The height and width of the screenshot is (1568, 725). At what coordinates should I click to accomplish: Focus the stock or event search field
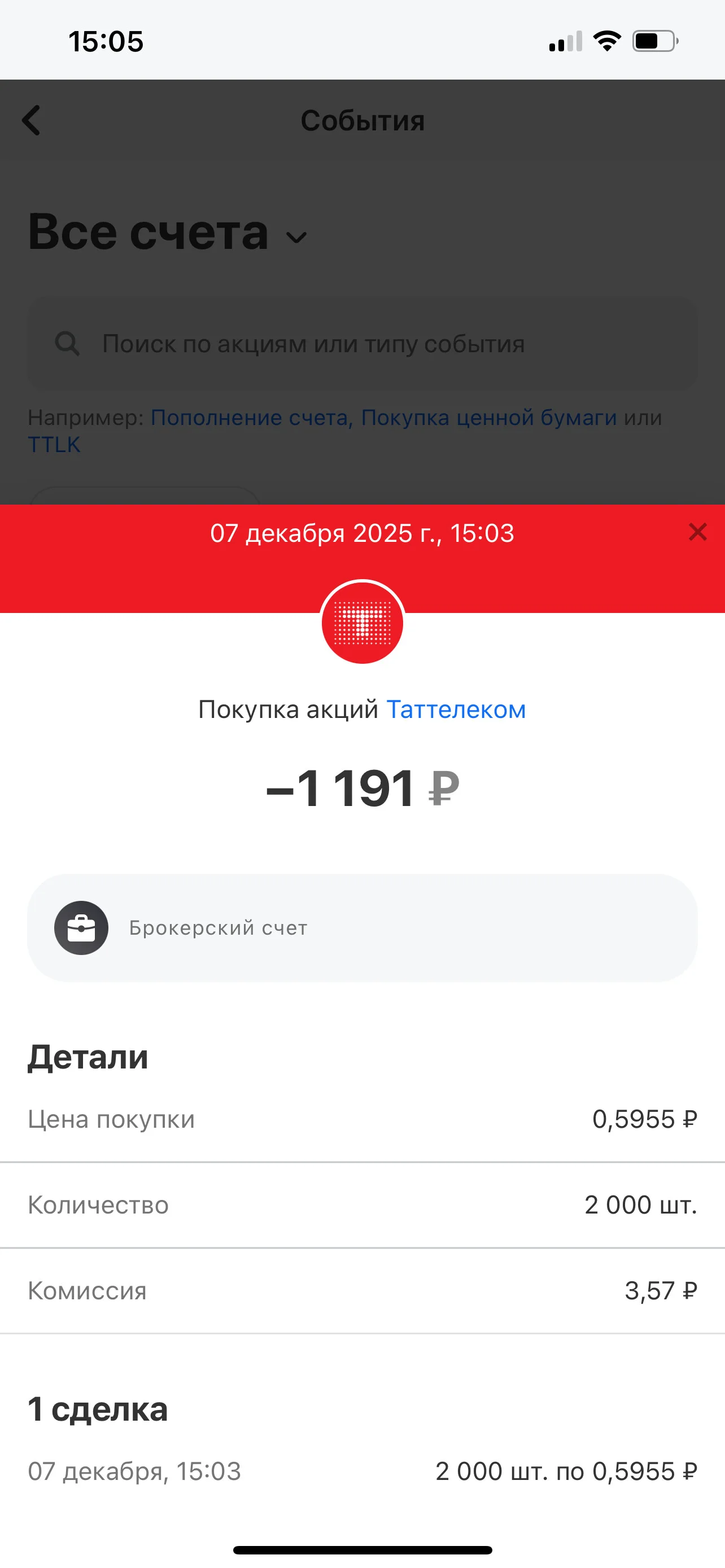(362, 344)
